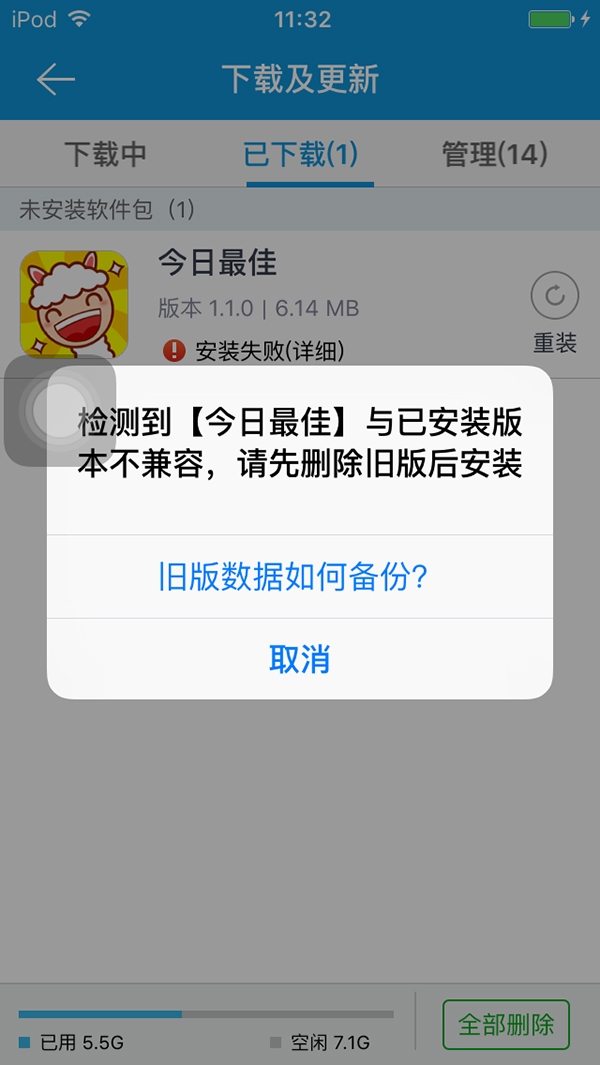Tap the 全部删除 button

tap(506, 1024)
